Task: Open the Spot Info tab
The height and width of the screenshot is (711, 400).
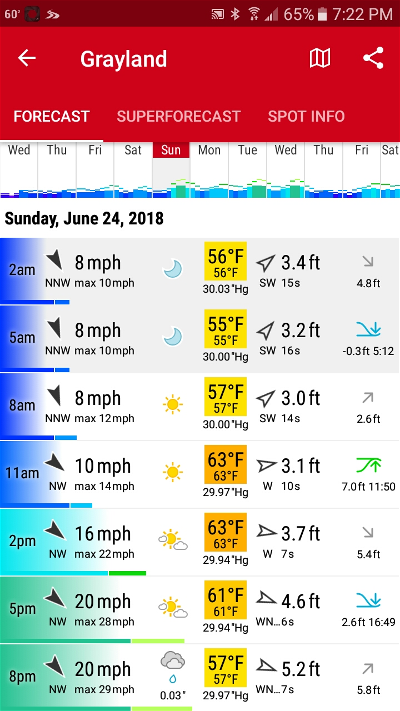Action: point(306,117)
